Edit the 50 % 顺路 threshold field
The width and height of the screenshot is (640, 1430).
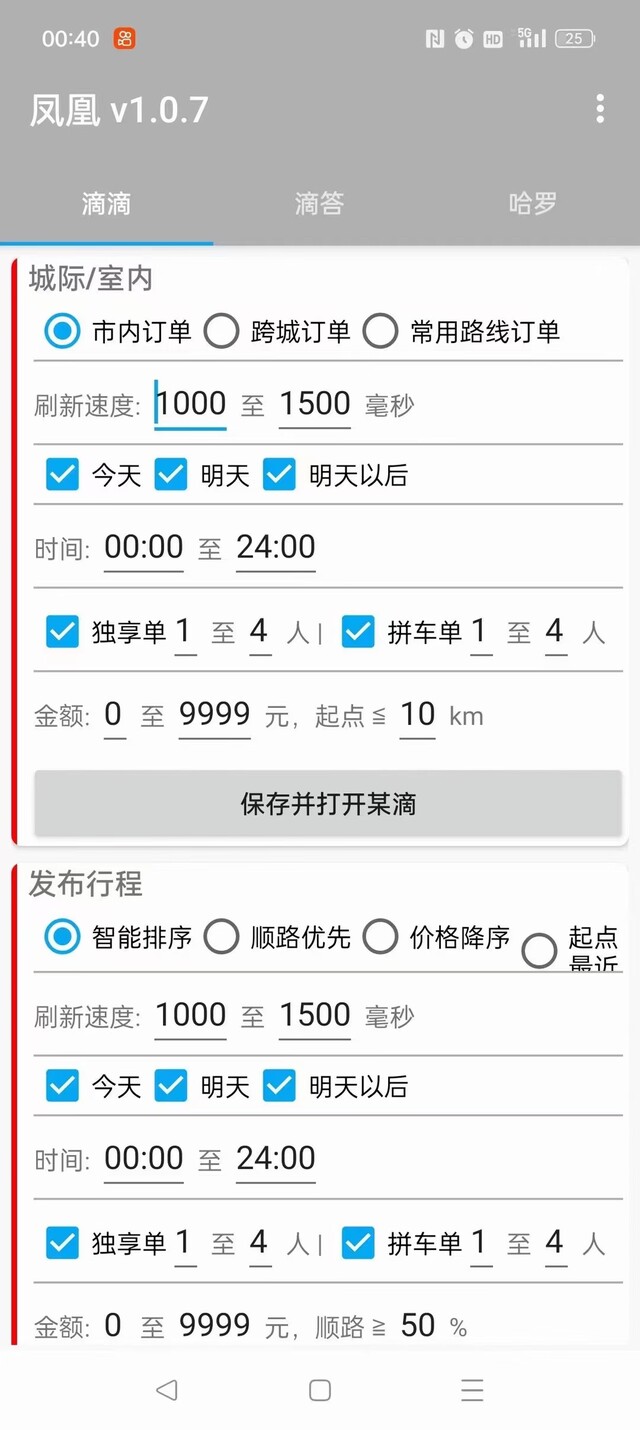click(x=418, y=1326)
